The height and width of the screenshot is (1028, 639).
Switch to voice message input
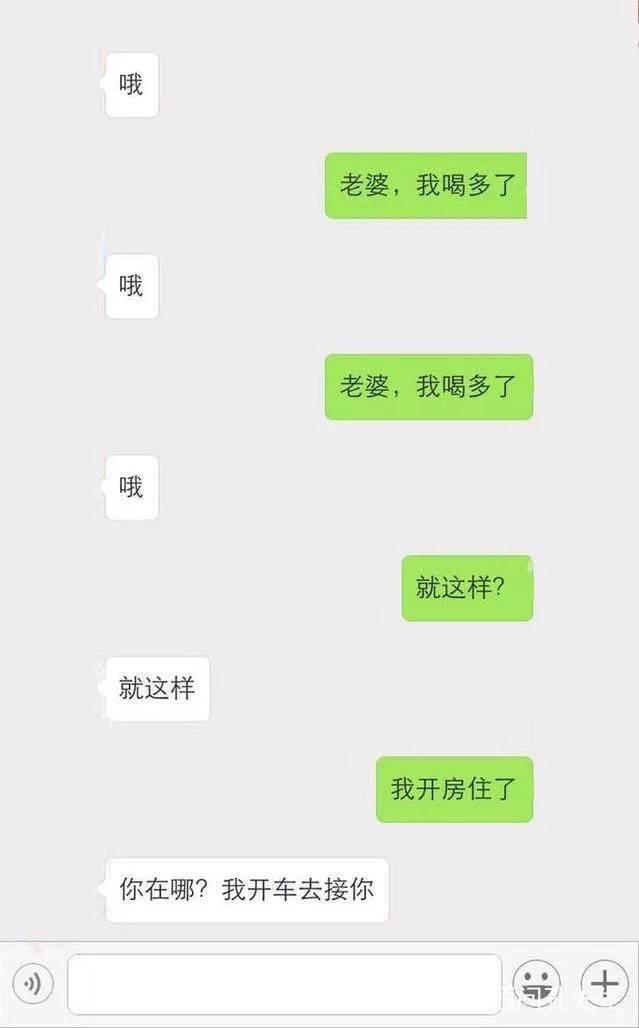pos(35,985)
